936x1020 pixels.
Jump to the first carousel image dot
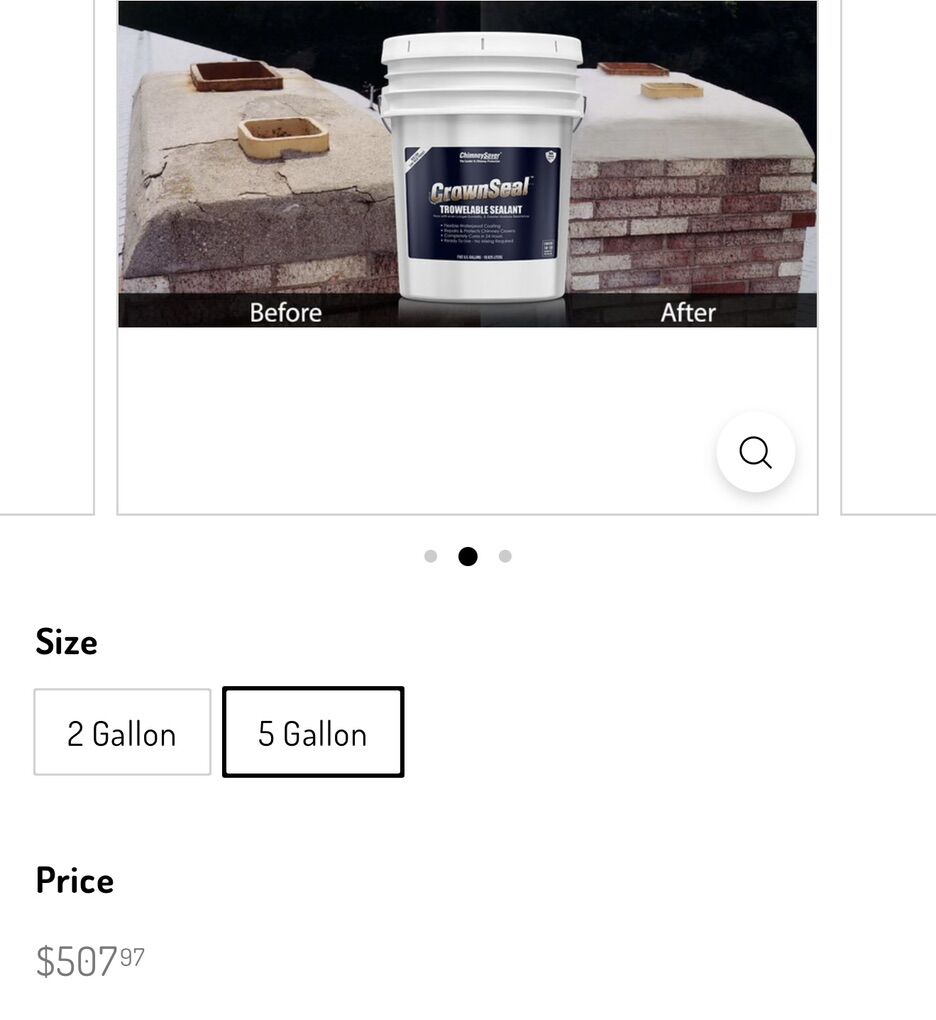430,556
